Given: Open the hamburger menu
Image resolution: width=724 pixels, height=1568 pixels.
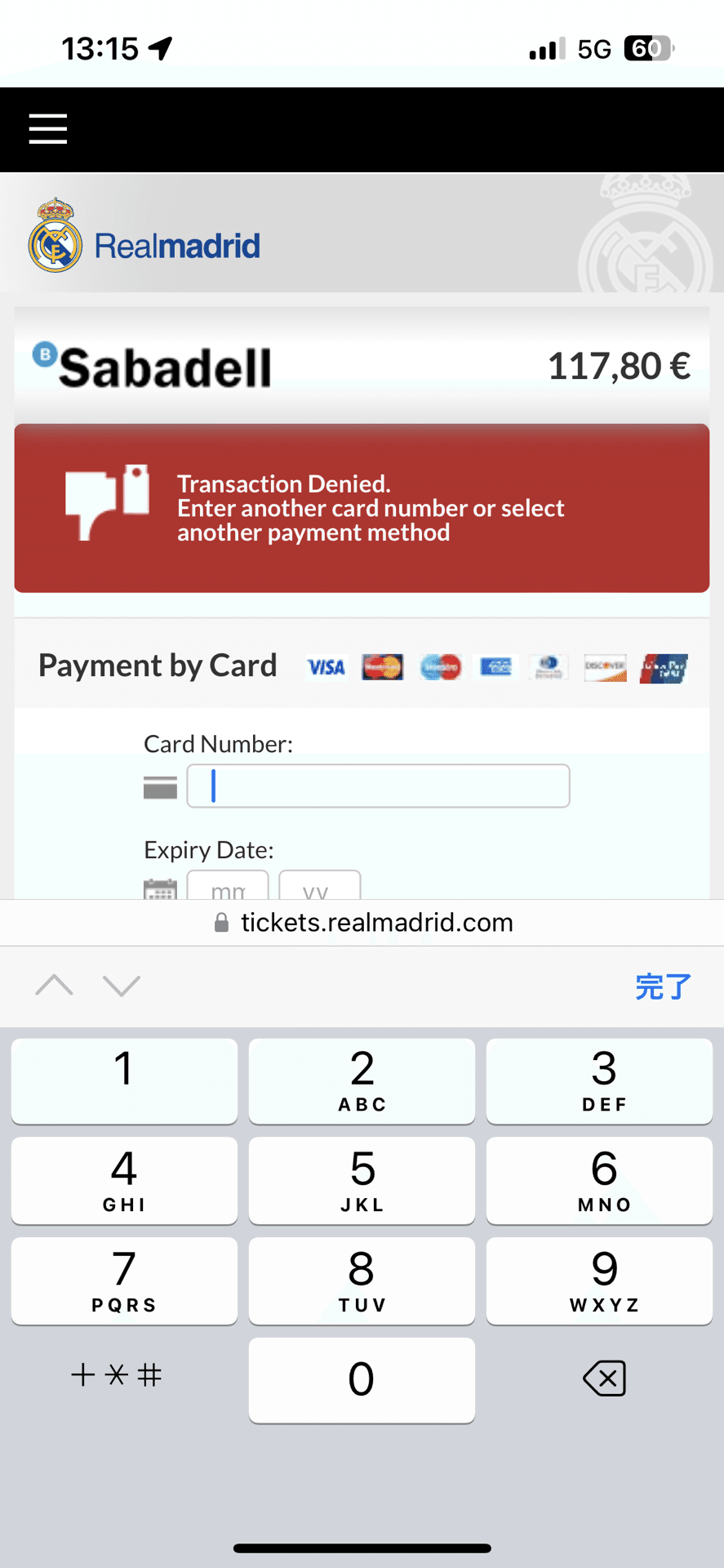Looking at the screenshot, I should tap(48, 129).
